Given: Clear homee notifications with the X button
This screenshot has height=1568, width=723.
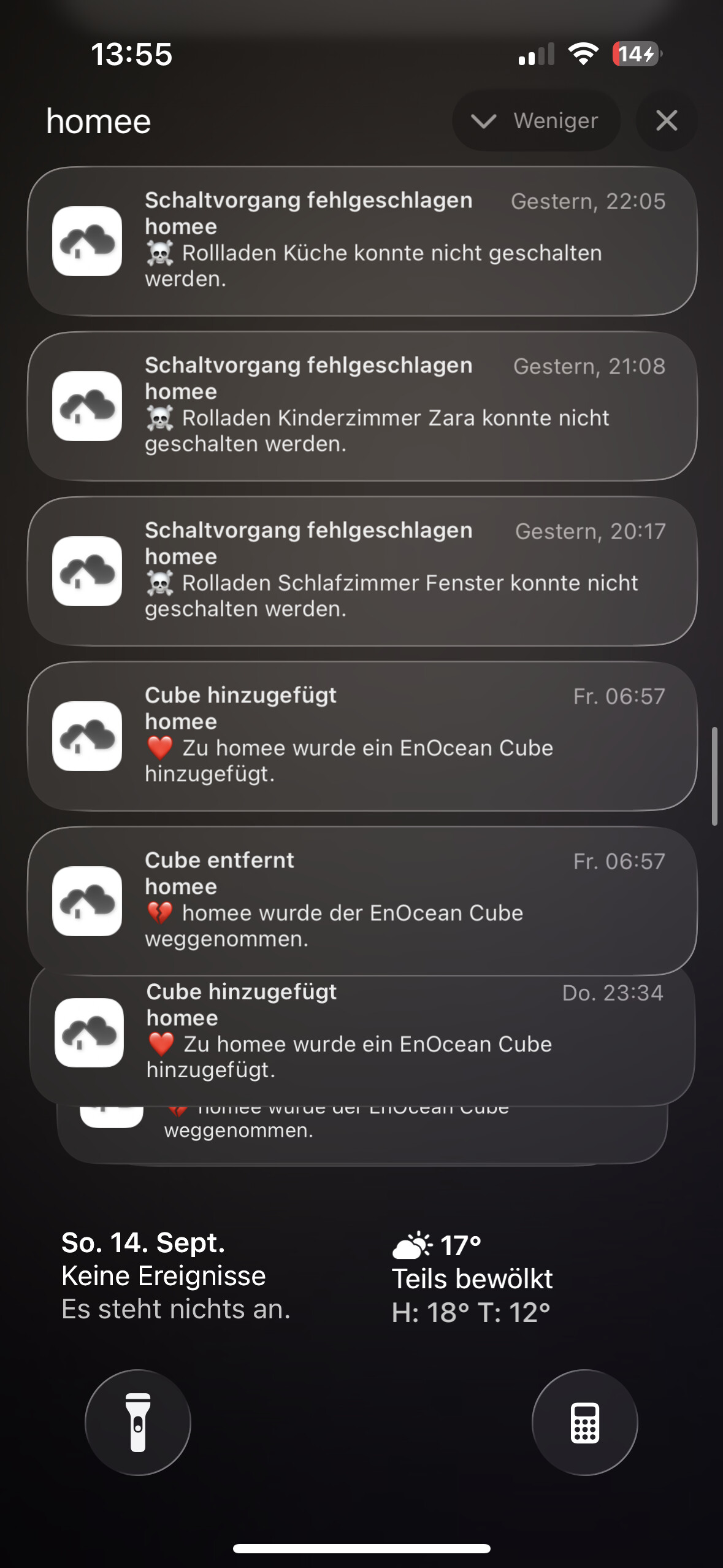Looking at the screenshot, I should [x=667, y=121].
